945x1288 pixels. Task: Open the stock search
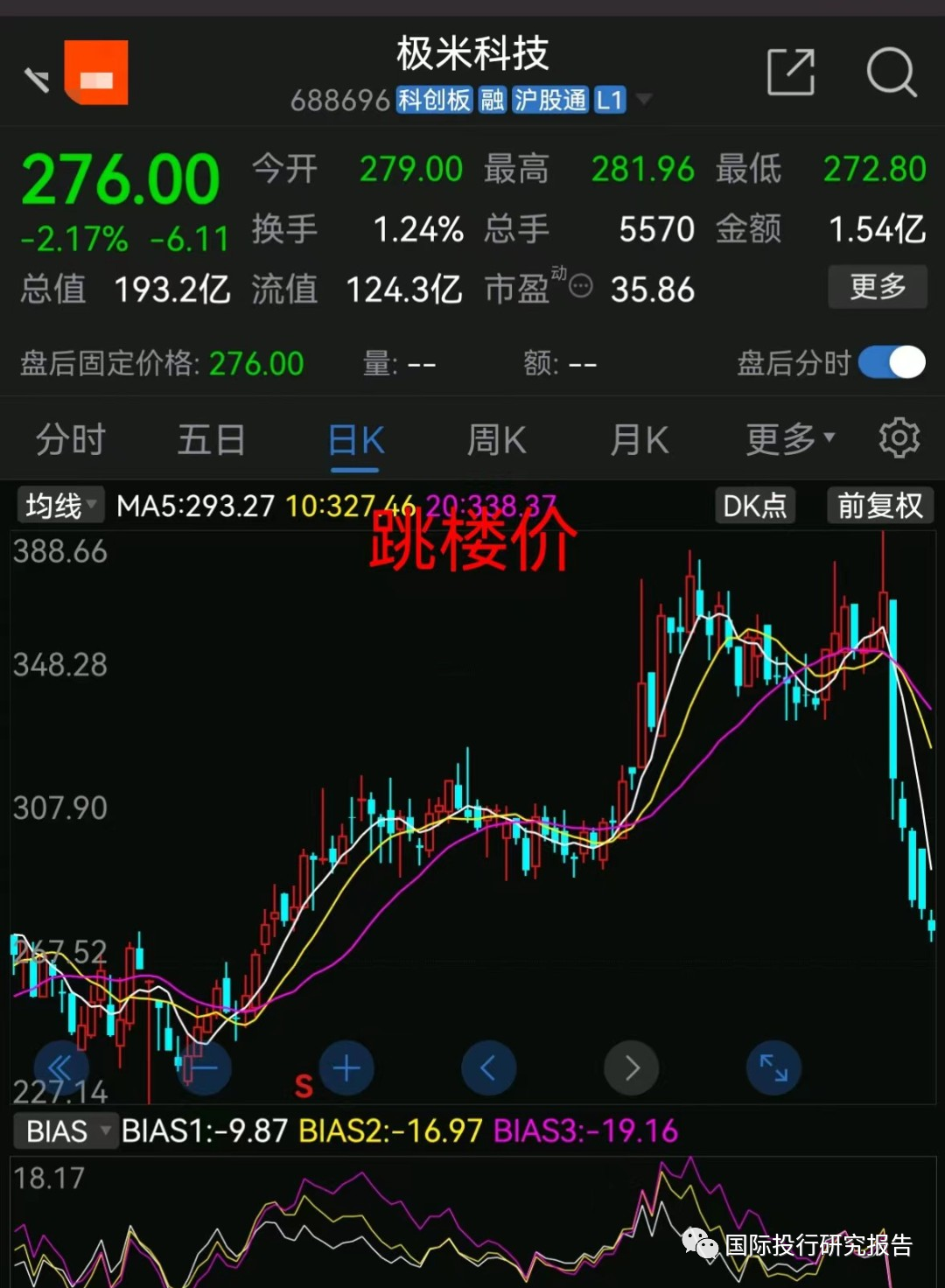tap(891, 72)
